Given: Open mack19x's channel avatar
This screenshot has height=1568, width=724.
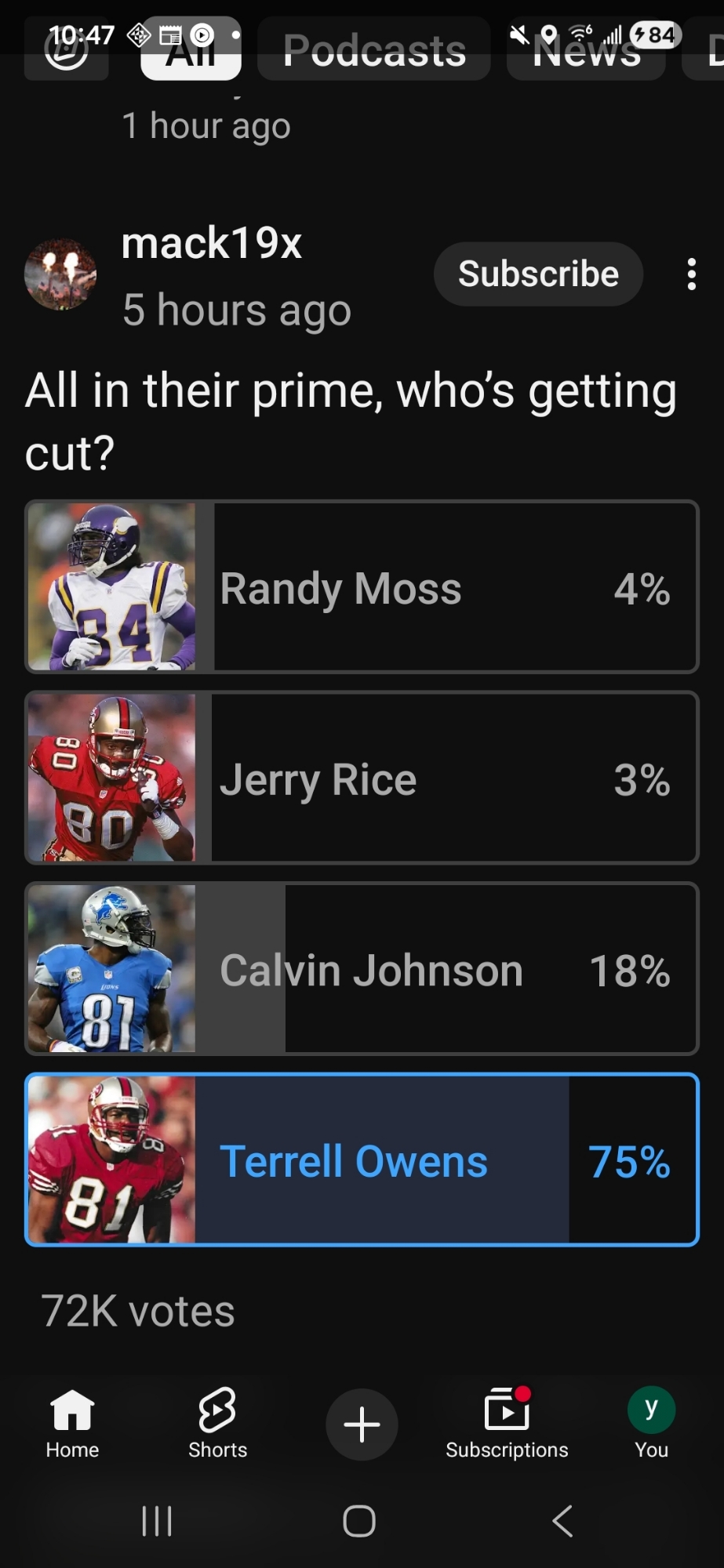Looking at the screenshot, I should 60,274.
